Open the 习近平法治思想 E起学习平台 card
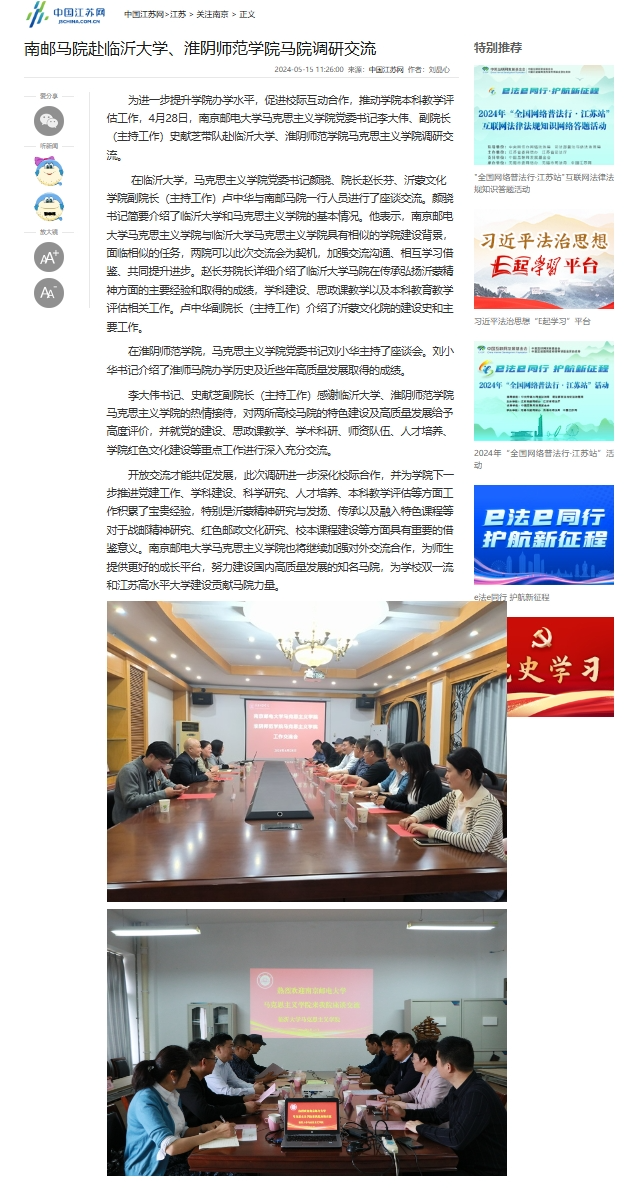 coord(543,263)
